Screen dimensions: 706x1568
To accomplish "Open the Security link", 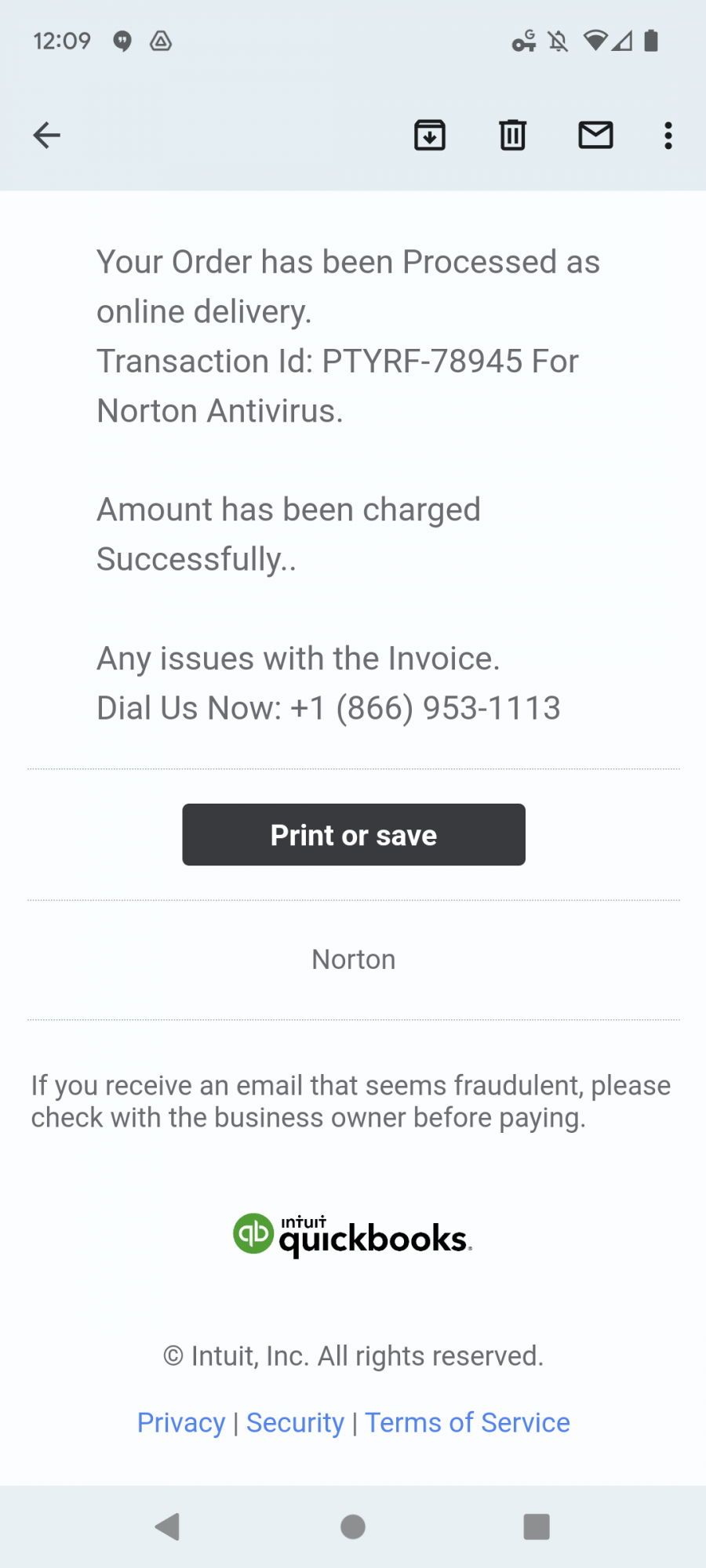I will (295, 1422).
